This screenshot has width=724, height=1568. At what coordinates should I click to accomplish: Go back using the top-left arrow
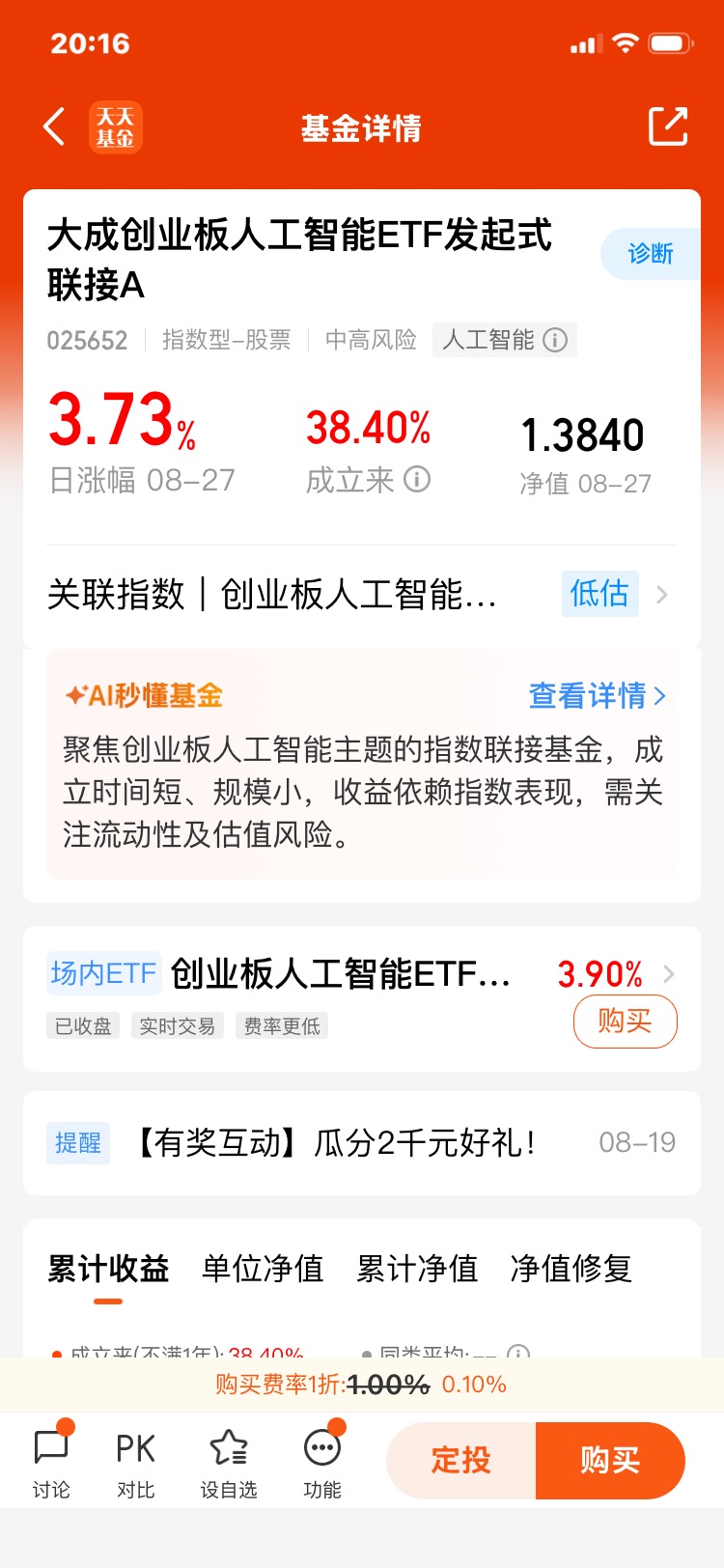(x=55, y=127)
